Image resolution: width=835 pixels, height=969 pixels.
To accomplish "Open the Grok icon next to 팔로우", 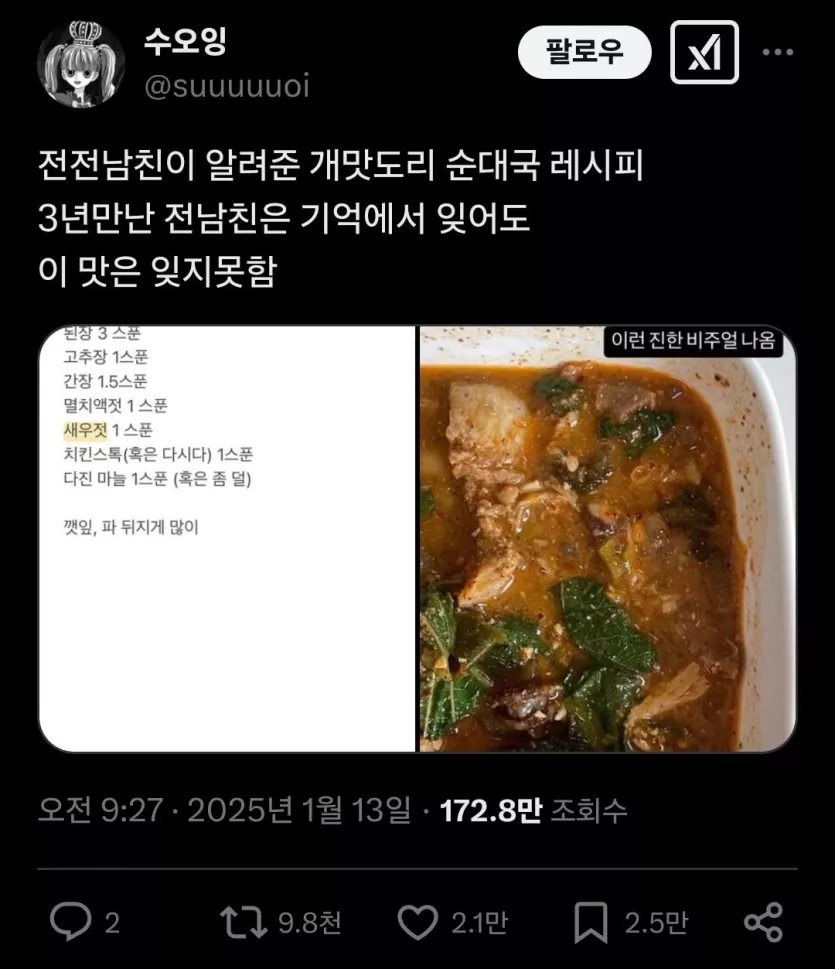I will point(704,52).
